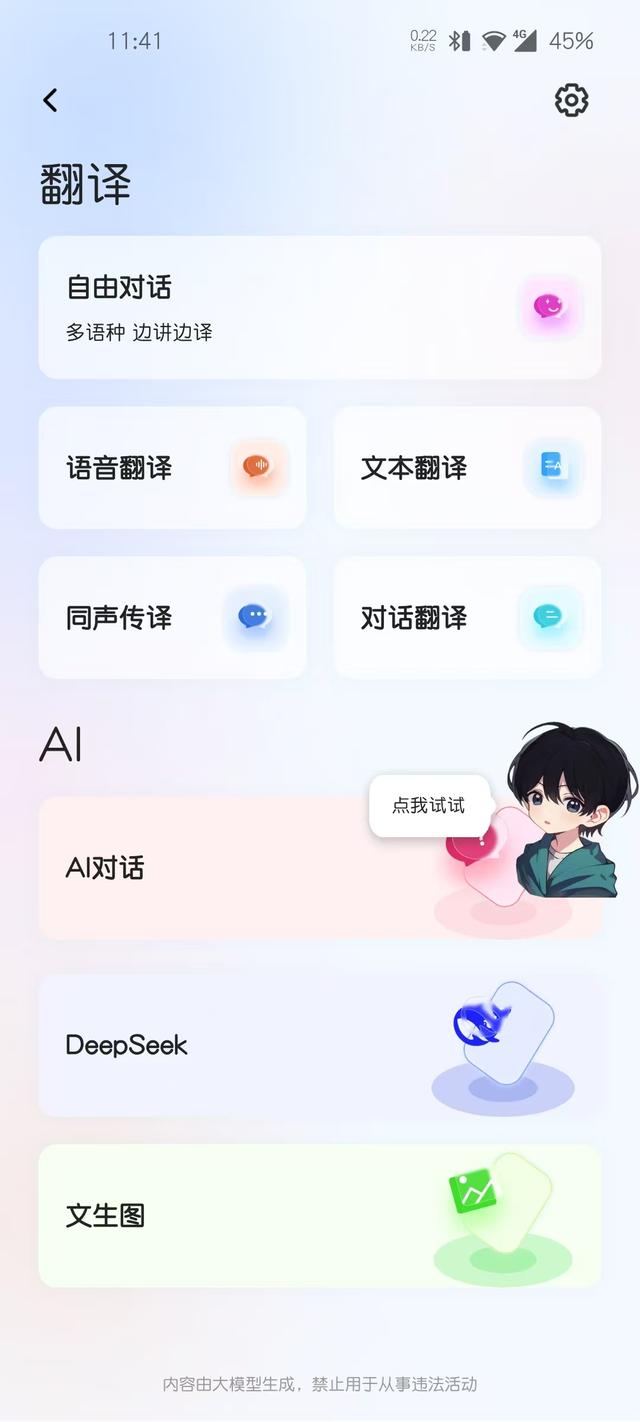The height and width of the screenshot is (1422, 640).
Task: Launch 同声传译 simultaneous interpretation
Action: 172,617
